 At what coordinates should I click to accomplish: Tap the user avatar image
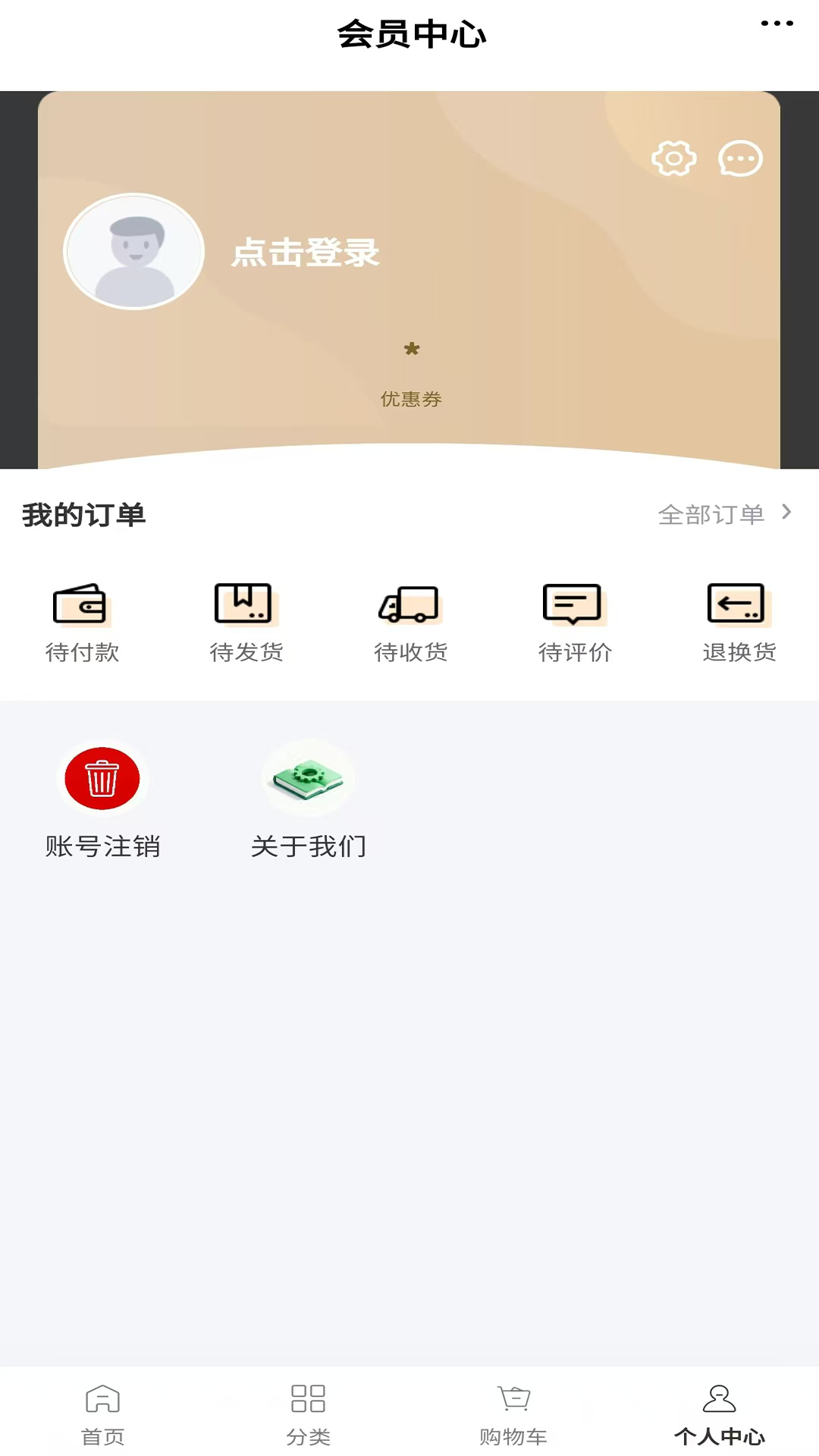pyautogui.click(x=133, y=253)
